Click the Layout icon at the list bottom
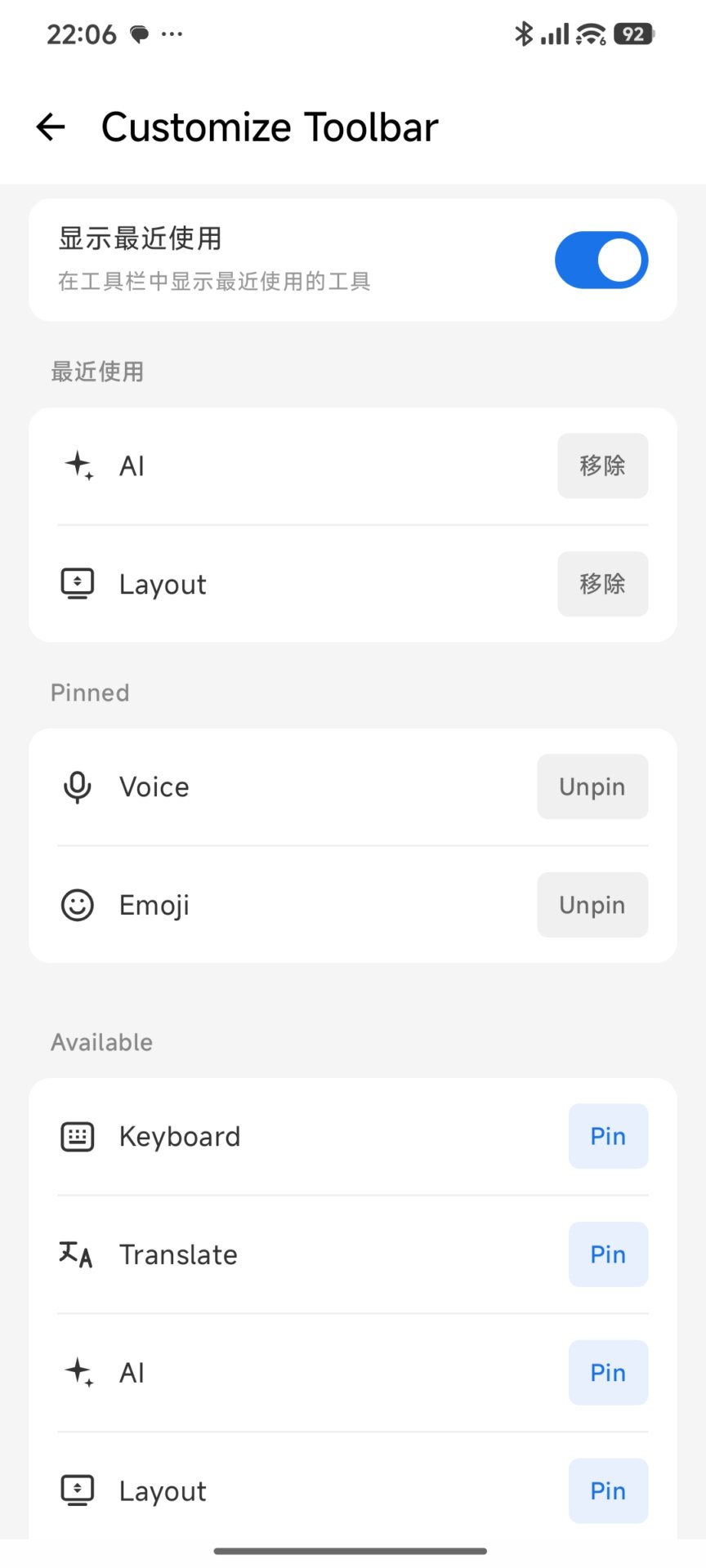The height and width of the screenshot is (1568, 706). click(77, 1490)
